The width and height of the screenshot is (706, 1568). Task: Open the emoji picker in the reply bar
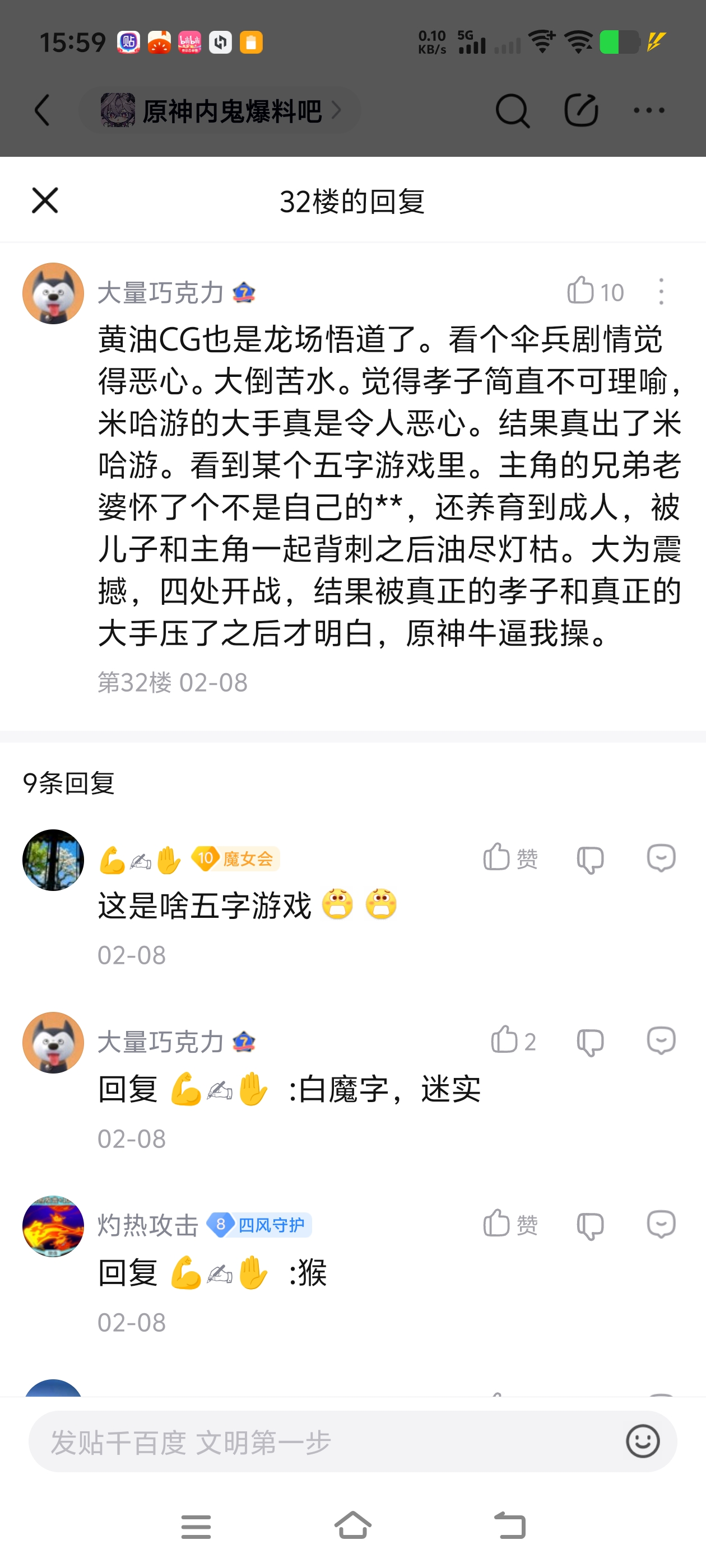643,1441
